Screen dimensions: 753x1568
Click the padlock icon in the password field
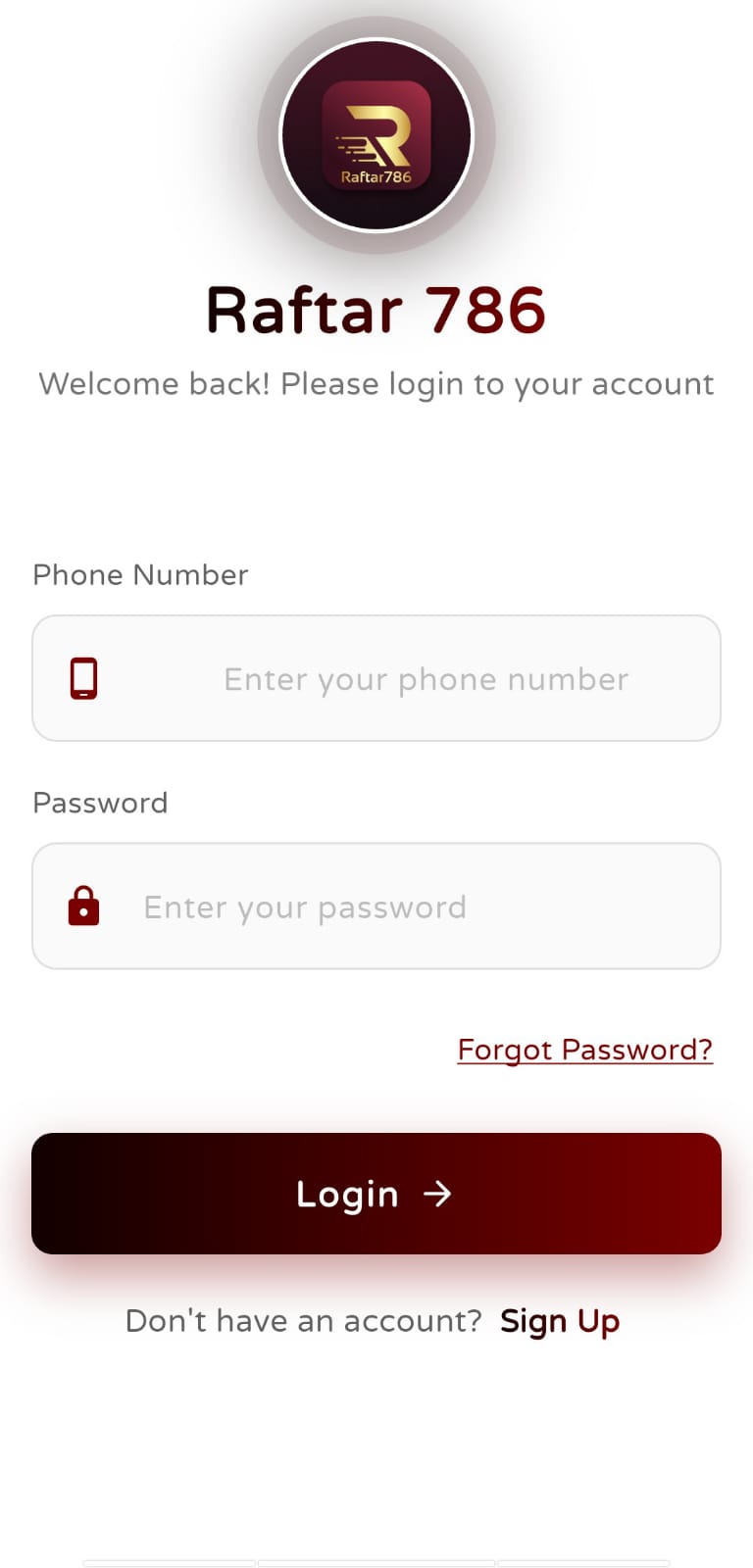pyautogui.click(x=83, y=906)
